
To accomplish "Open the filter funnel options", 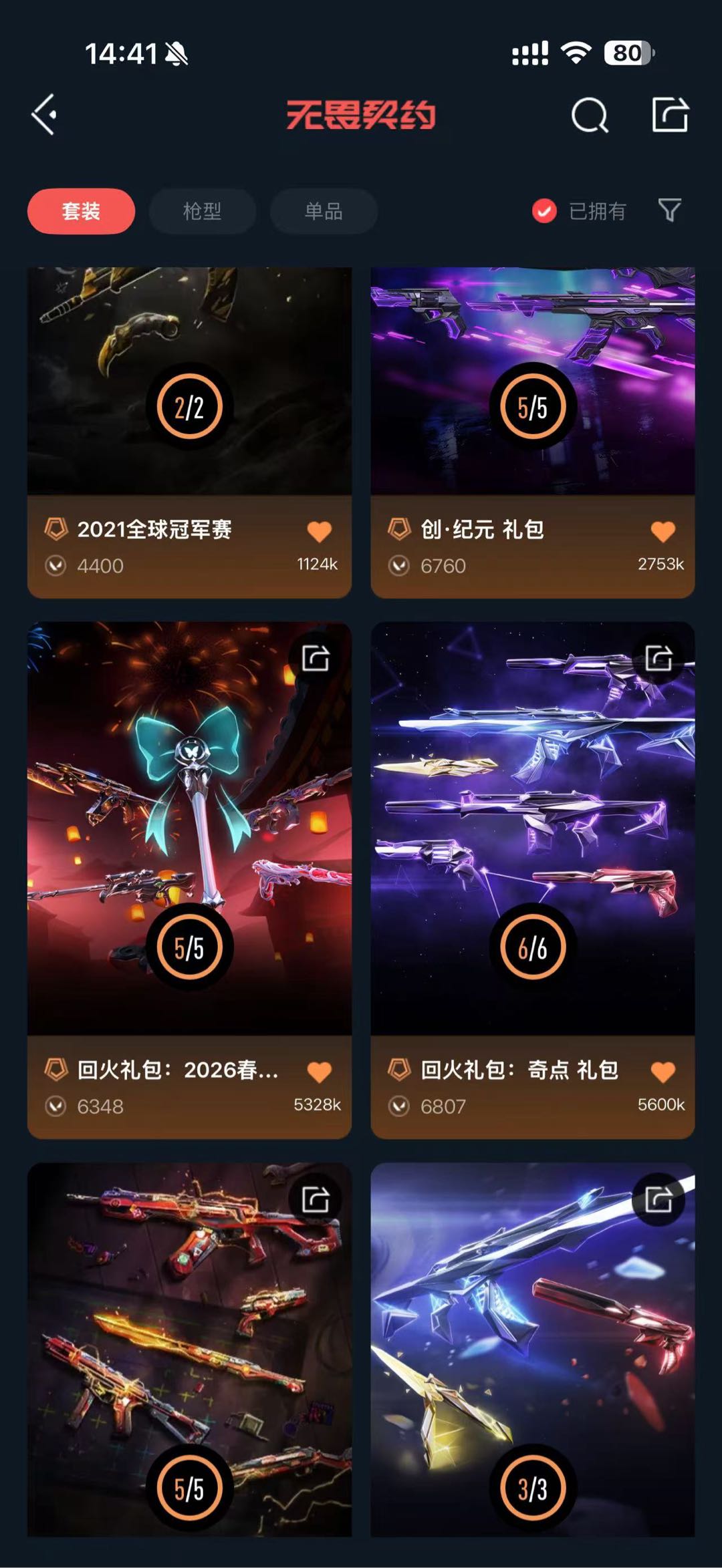I will pyautogui.click(x=669, y=210).
